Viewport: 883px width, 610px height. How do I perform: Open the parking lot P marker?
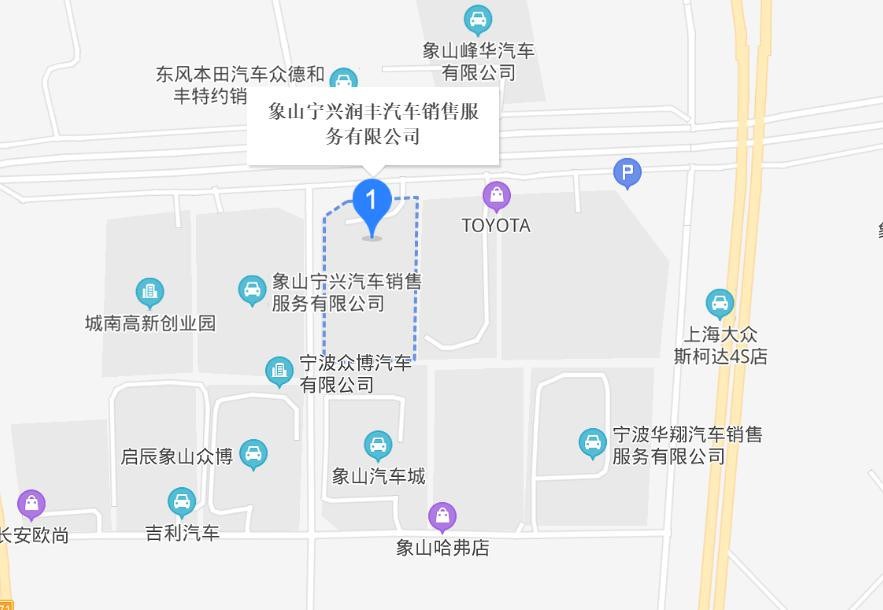click(627, 174)
